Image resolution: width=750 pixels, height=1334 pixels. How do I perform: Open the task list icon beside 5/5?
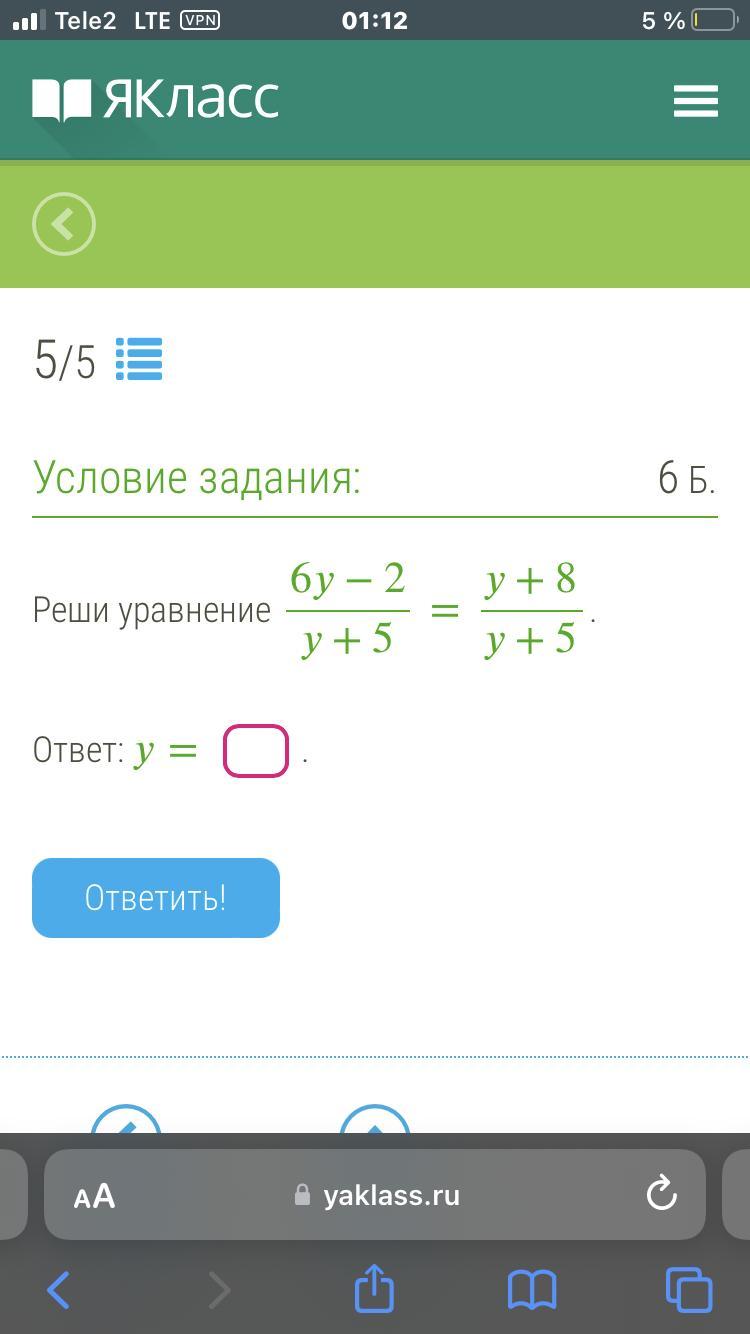tap(139, 360)
